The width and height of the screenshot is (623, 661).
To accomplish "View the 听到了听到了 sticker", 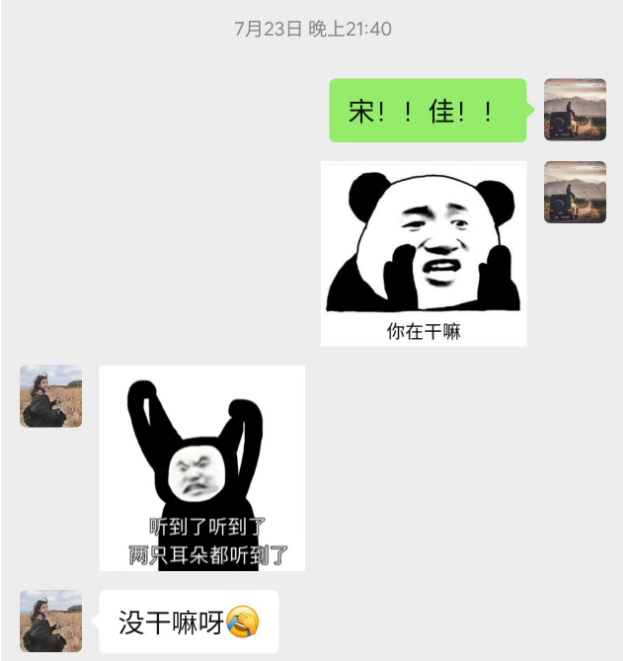I will 202,468.
